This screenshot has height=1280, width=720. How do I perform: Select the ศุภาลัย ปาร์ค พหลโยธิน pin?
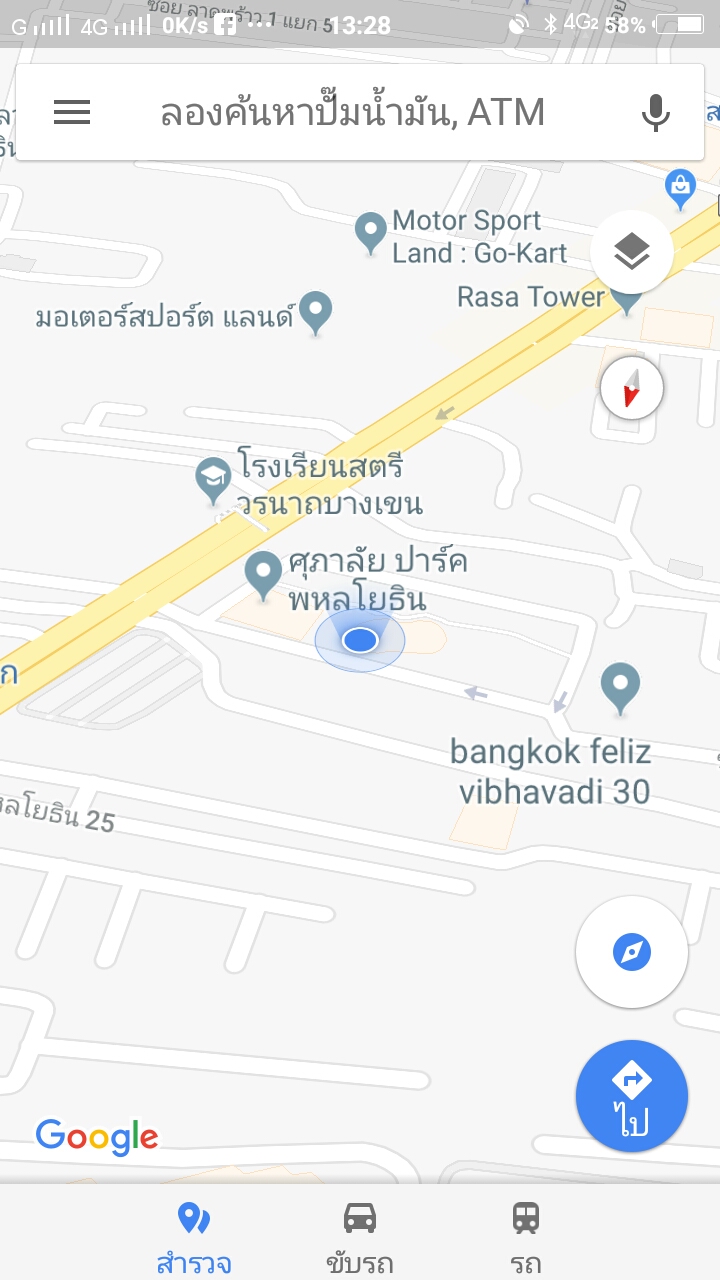pyautogui.click(x=264, y=575)
